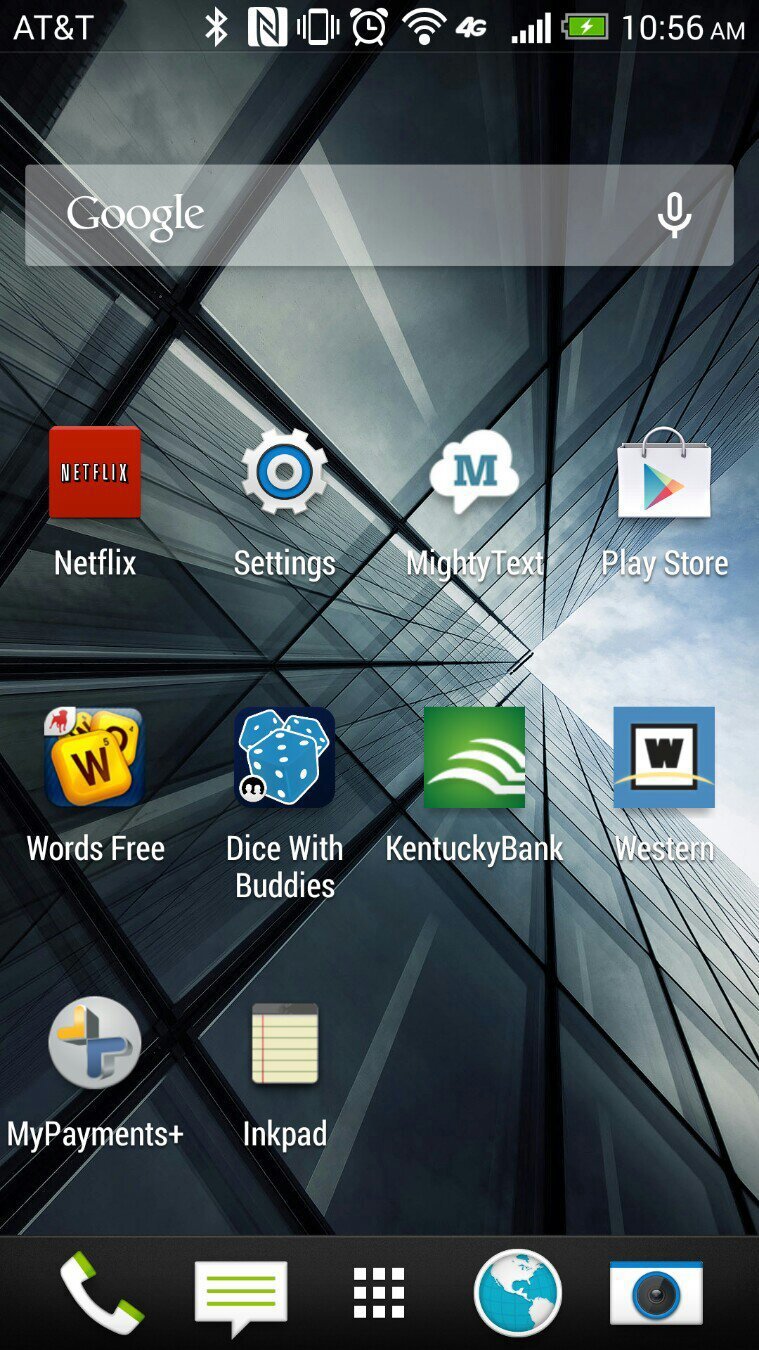
Task: Open the all apps drawer
Action: point(379,1293)
